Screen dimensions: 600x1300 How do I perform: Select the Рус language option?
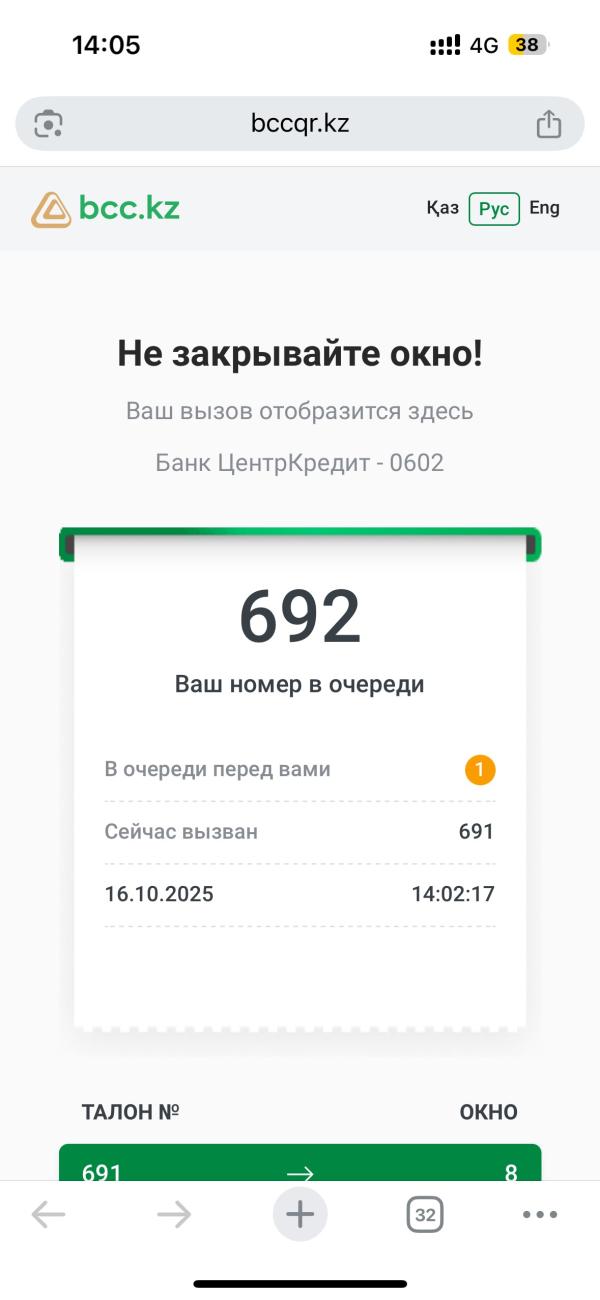(x=494, y=208)
